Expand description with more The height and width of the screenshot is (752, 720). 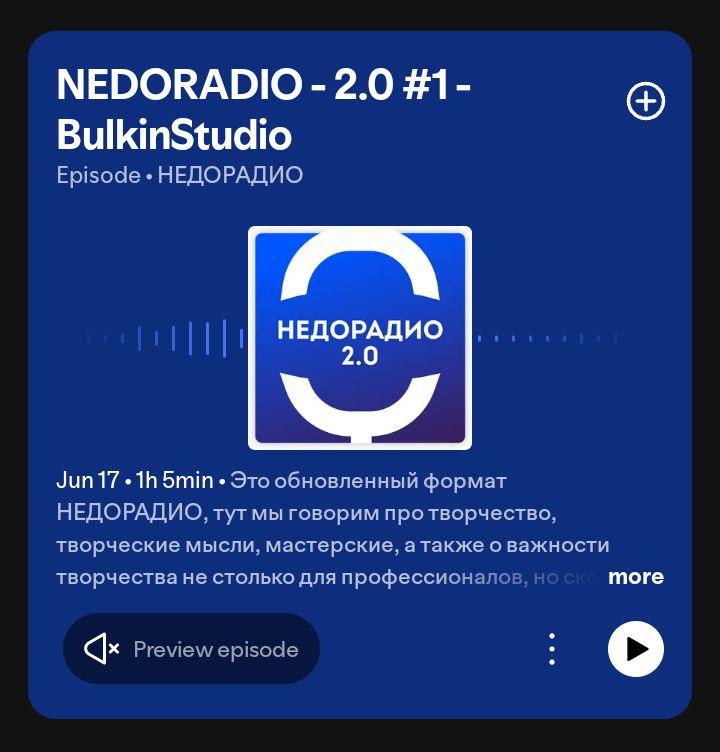pyautogui.click(x=635, y=577)
